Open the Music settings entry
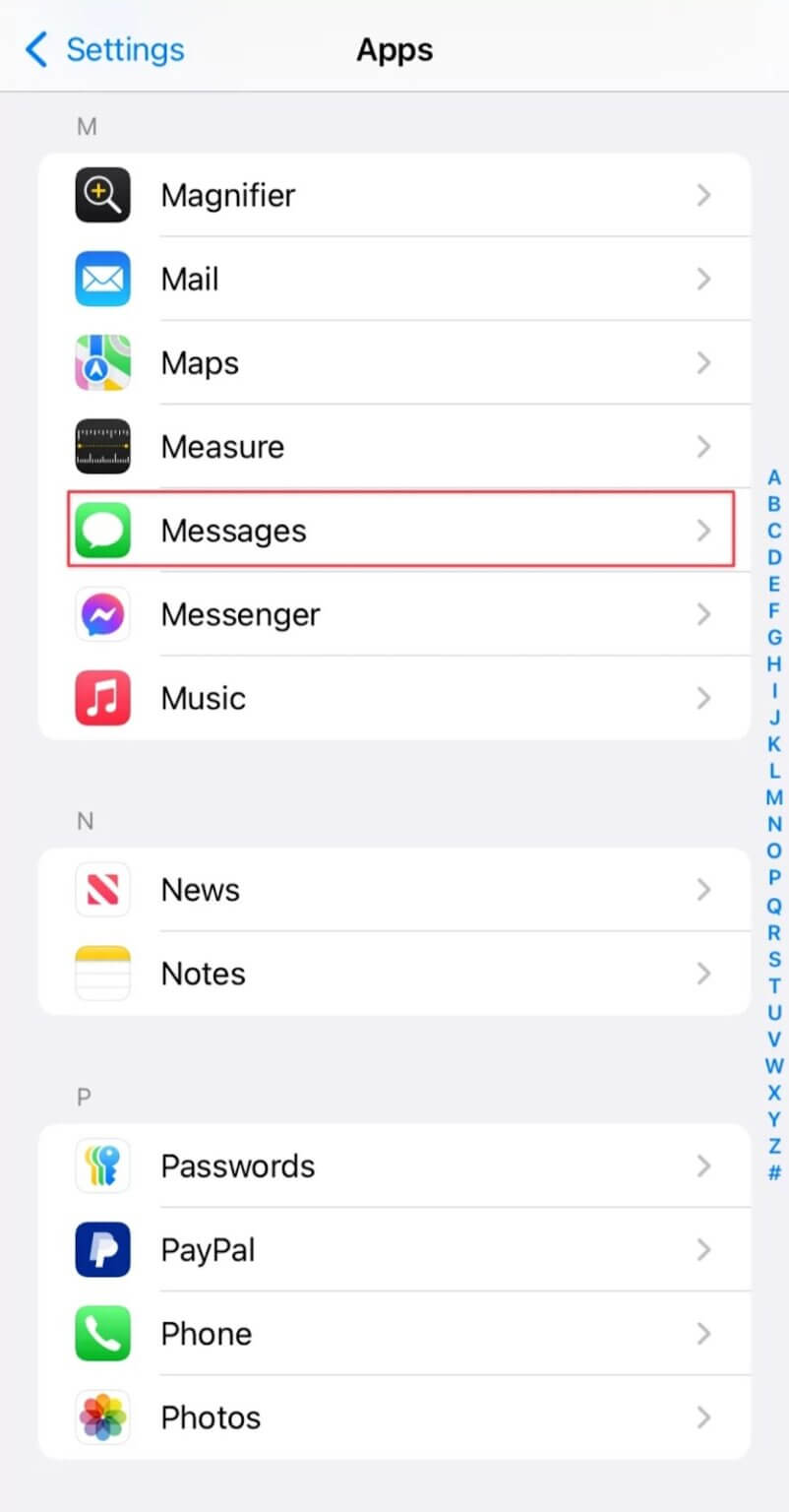Screen dimensions: 789x1512 click(394, 698)
